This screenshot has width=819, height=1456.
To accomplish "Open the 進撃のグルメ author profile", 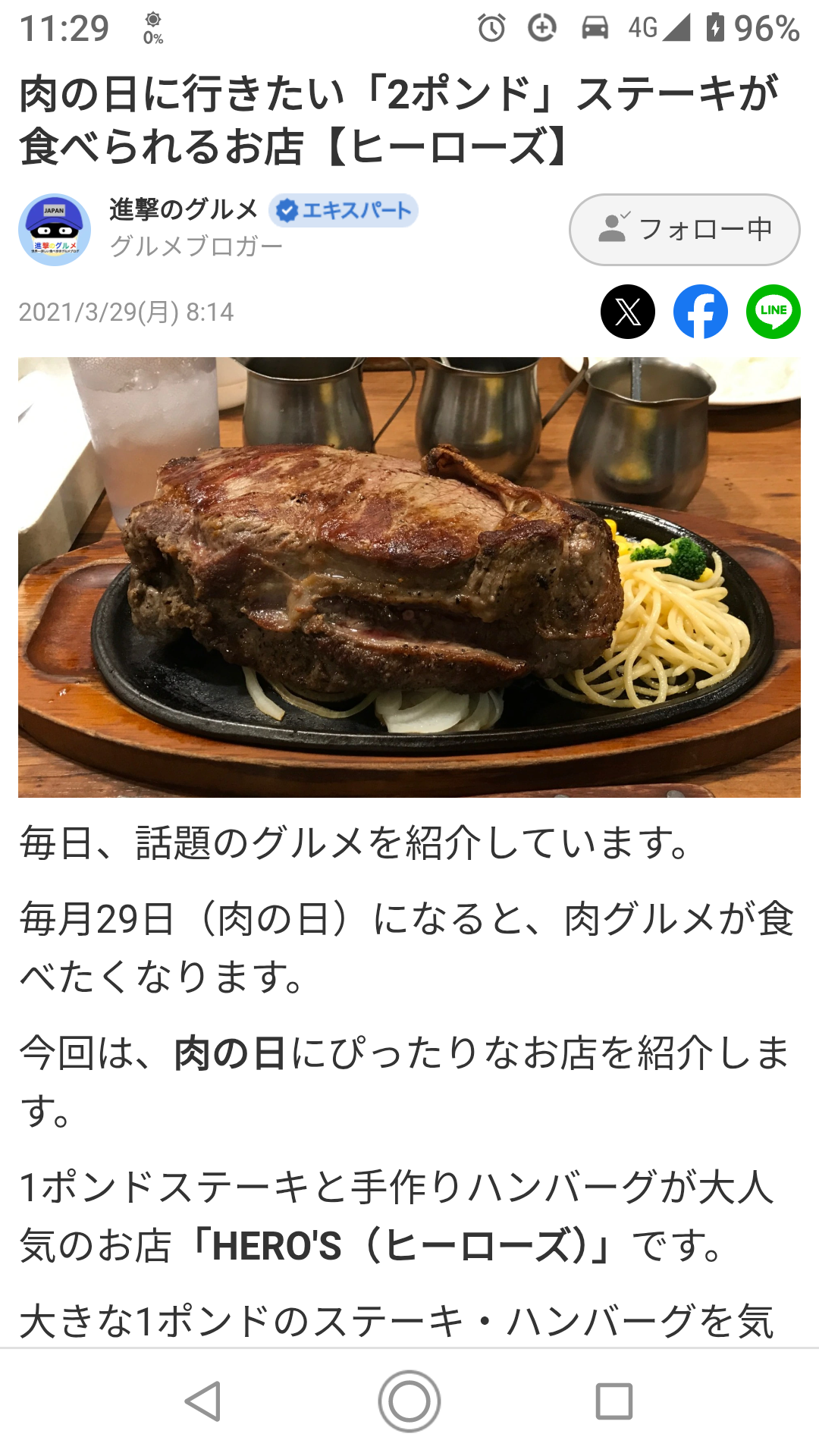I will [184, 210].
